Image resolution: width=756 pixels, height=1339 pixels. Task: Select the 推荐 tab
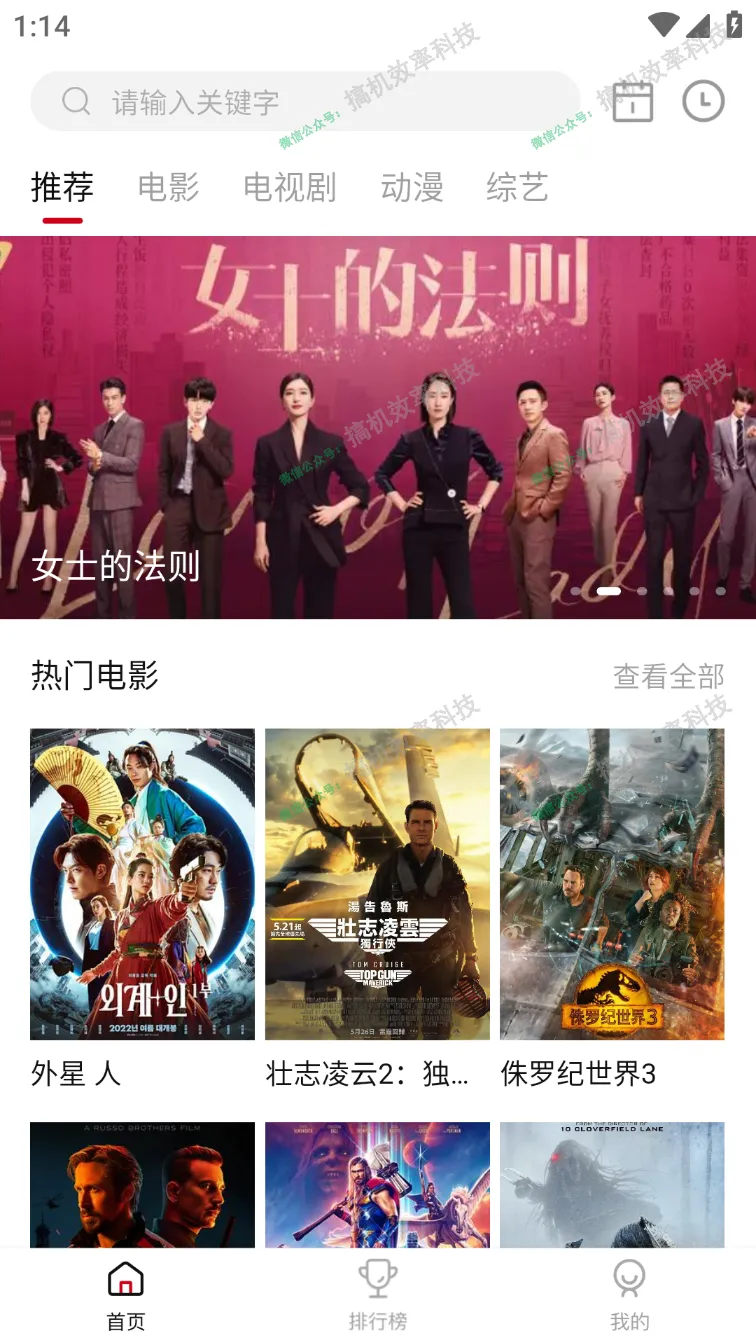(62, 187)
